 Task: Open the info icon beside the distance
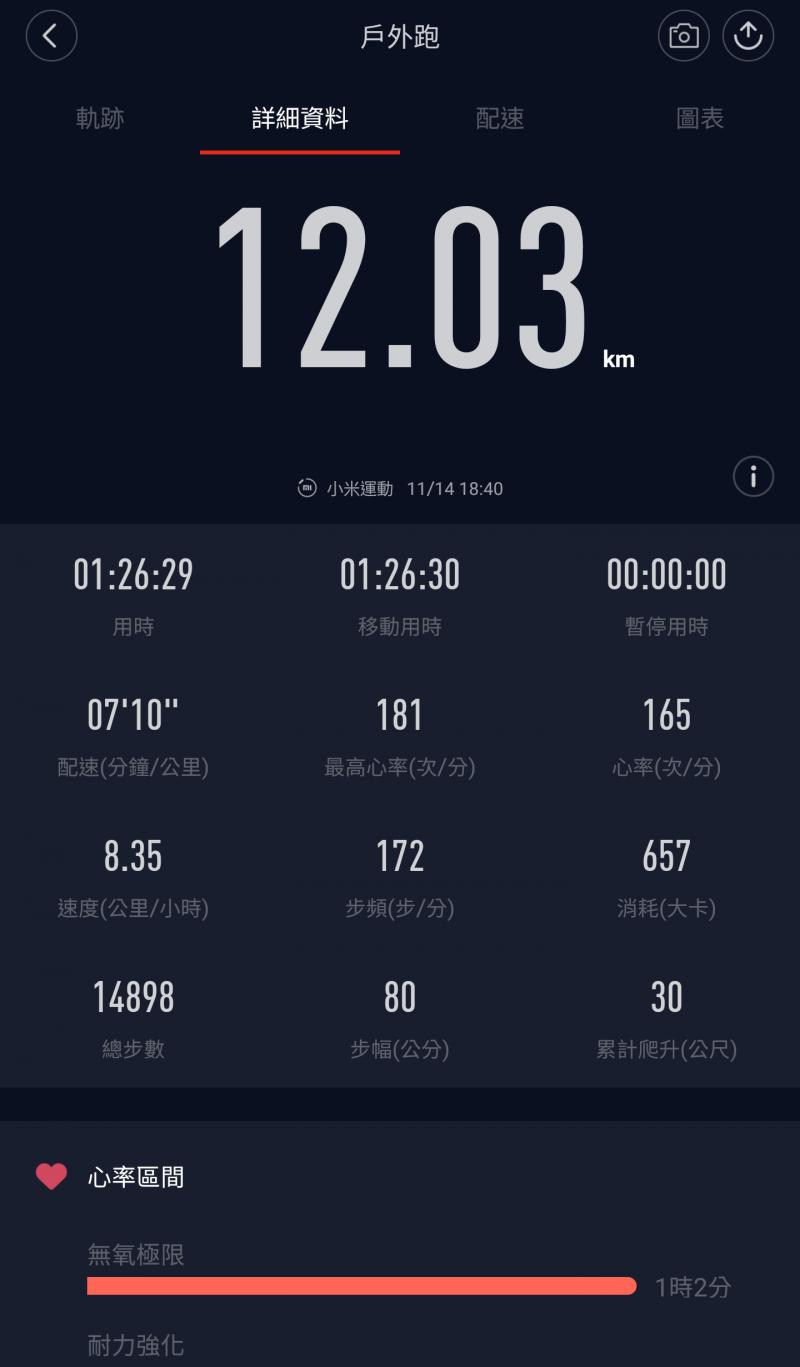click(x=753, y=476)
